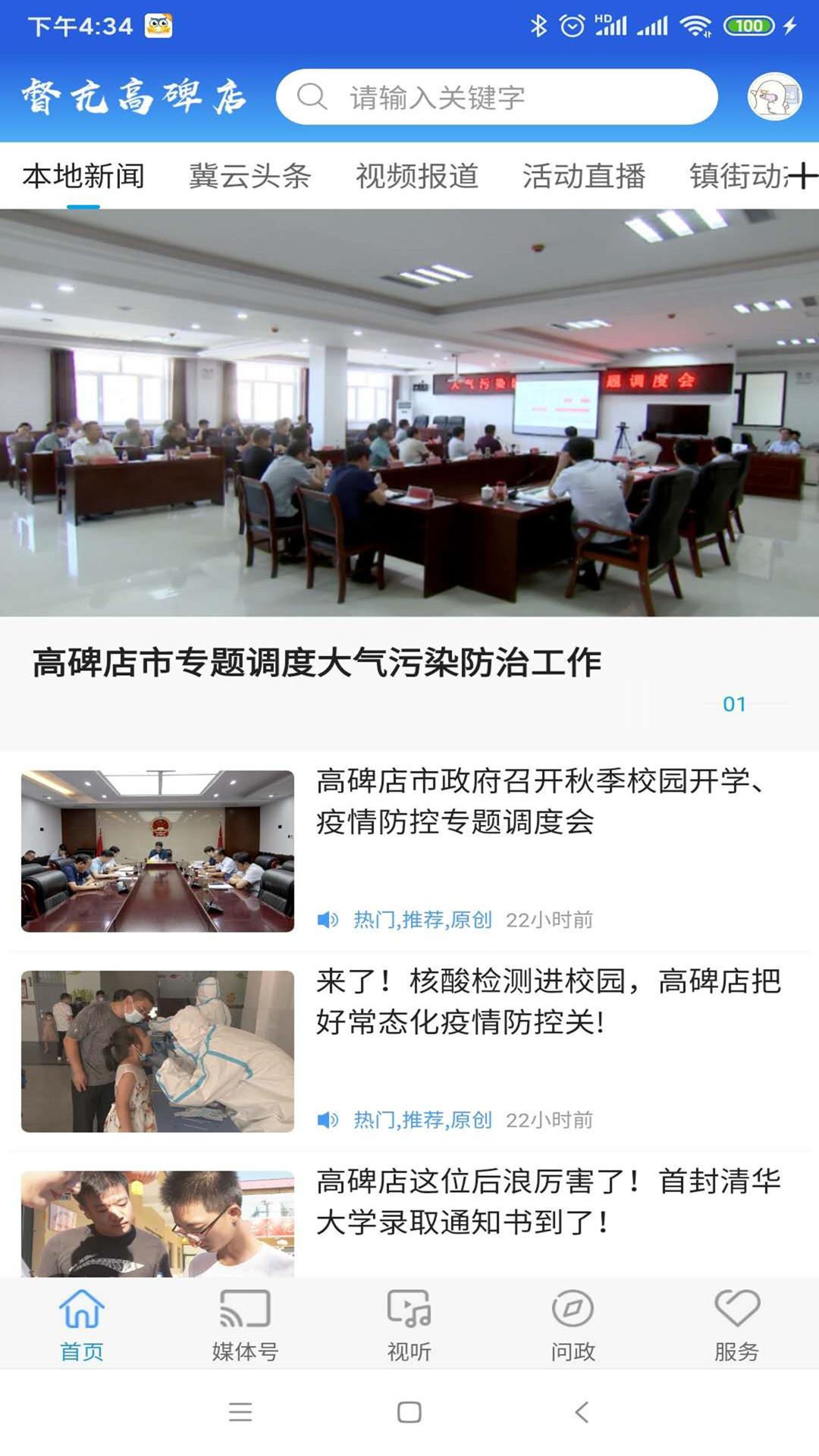Play audio for 核酸检测进校园 article
819x1456 pixels.
click(328, 1120)
